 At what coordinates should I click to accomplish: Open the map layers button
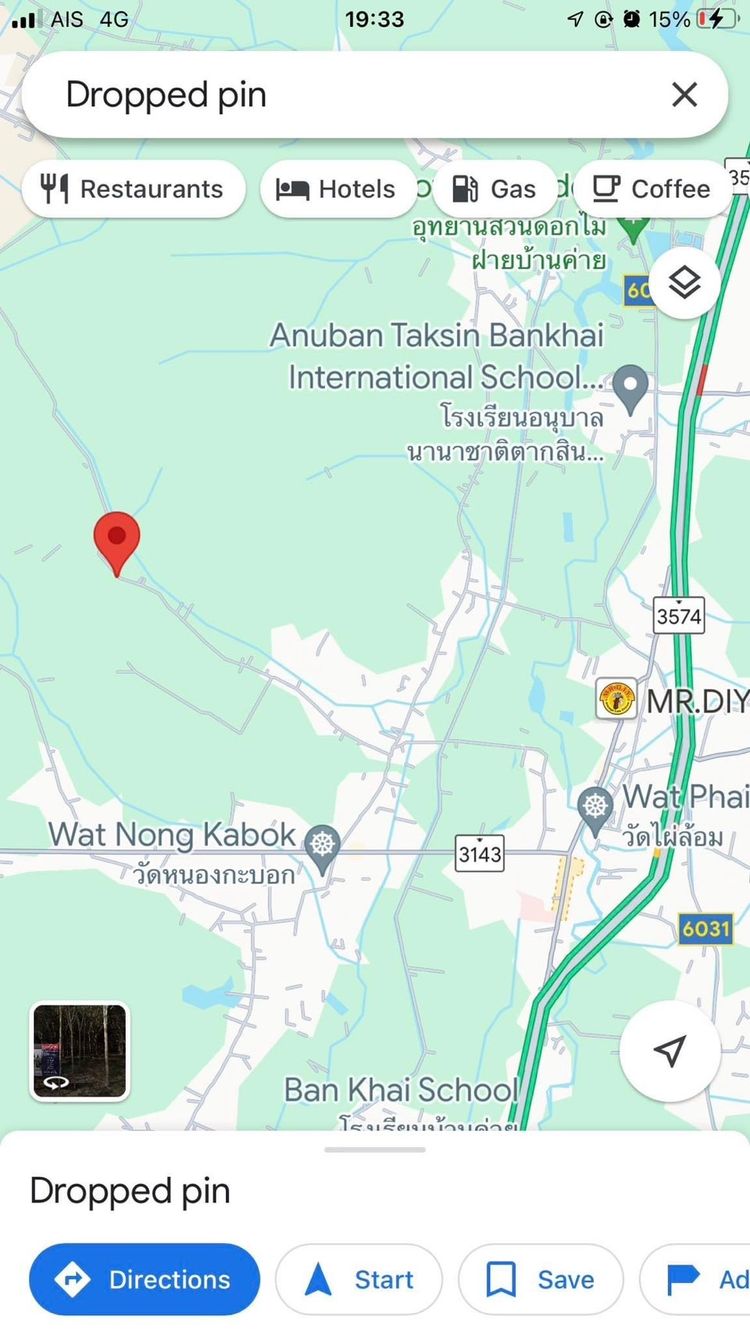tap(684, 284)
